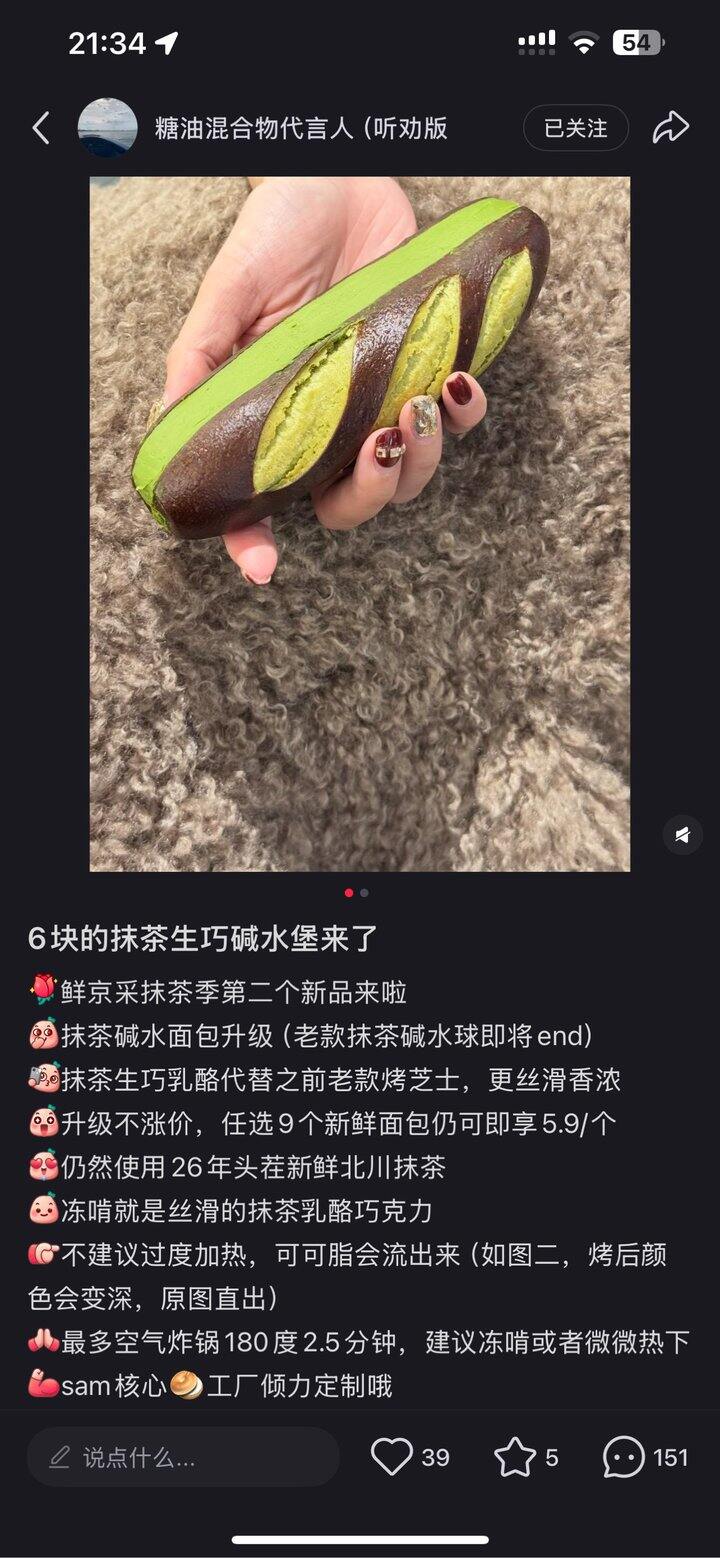This screenshot has width=720, height=1558.
Task: Tap the 已关注 following button
Action: click(575, 128)
